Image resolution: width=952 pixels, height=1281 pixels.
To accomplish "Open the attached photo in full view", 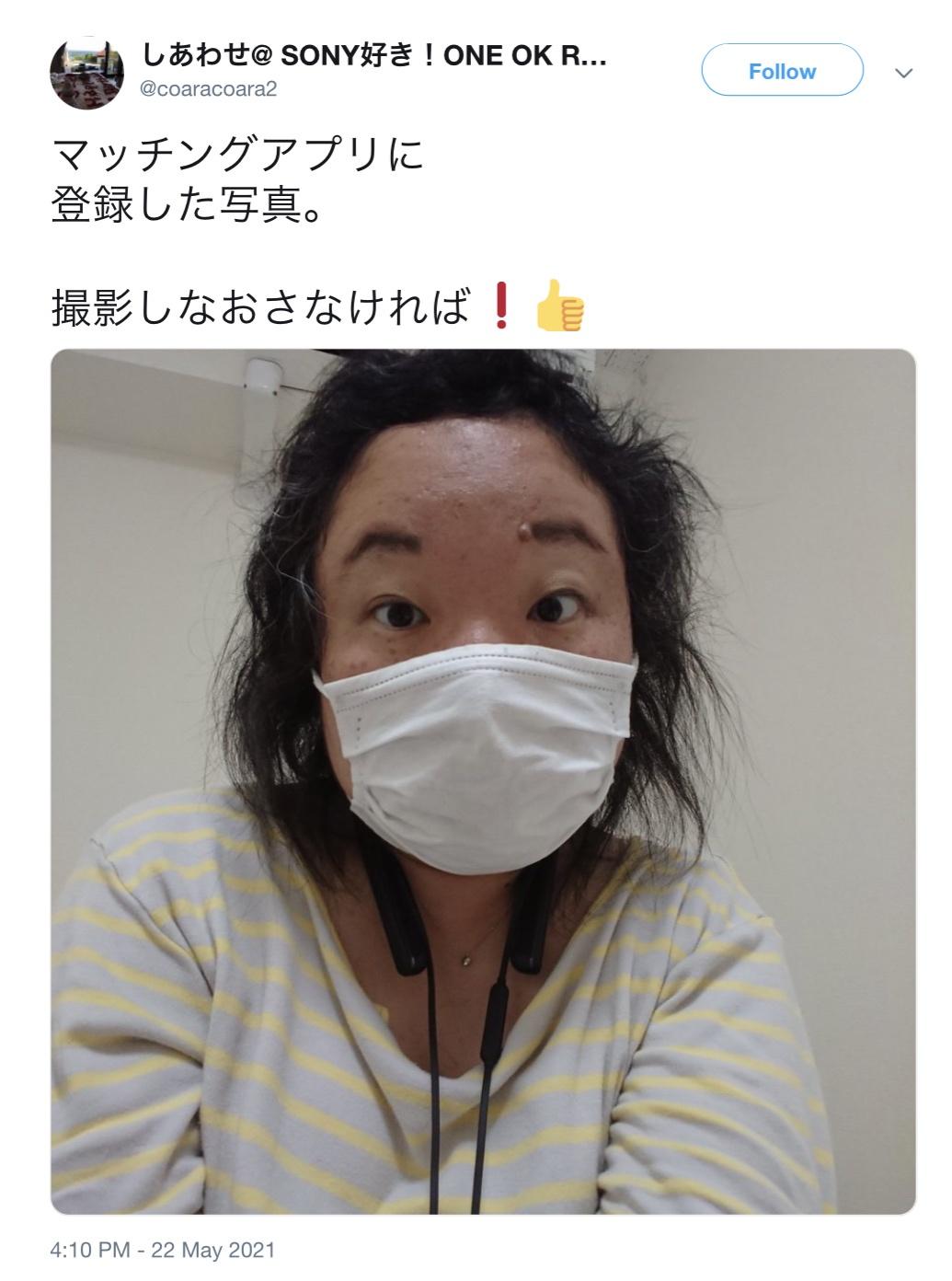I will click(x=482, y=780).
